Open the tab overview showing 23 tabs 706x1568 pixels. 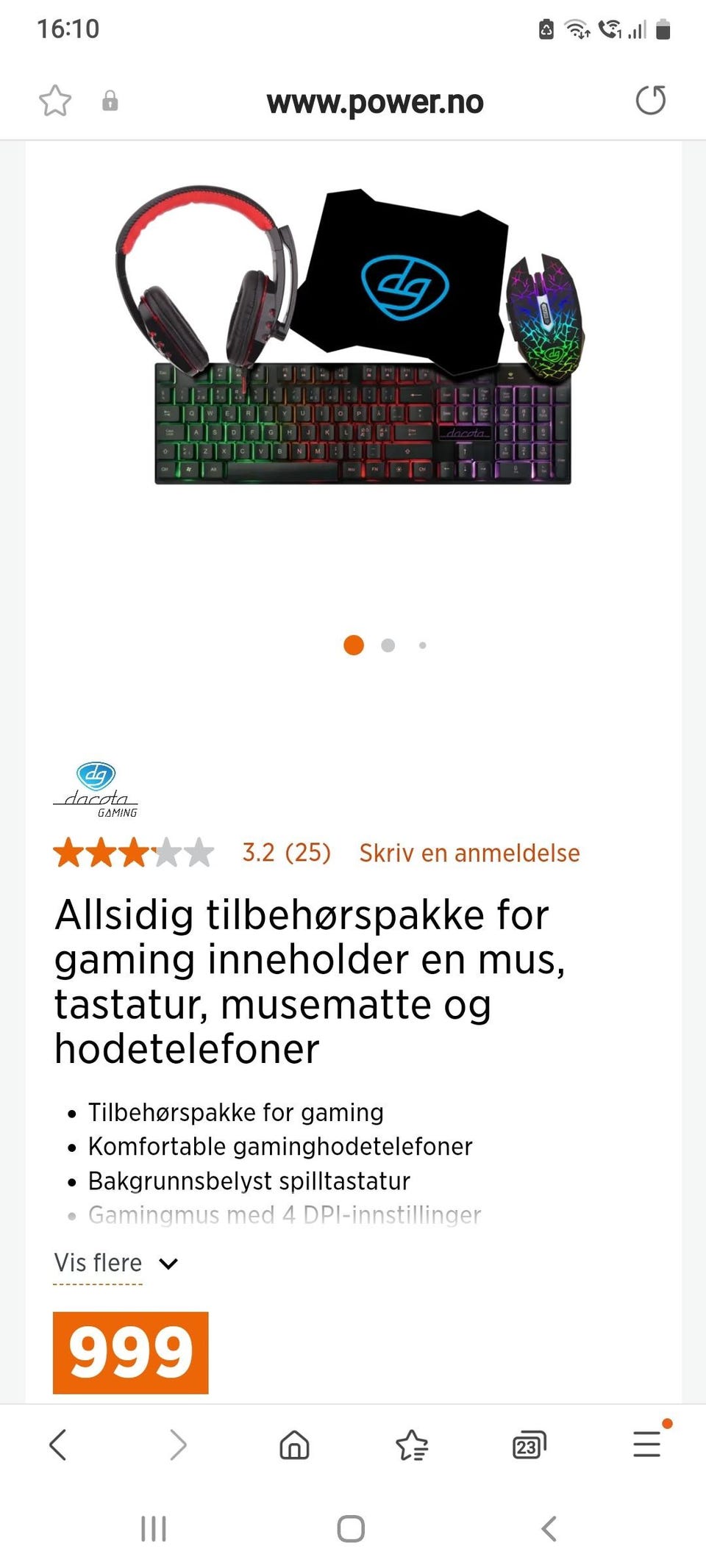[x=529, y=1443]
